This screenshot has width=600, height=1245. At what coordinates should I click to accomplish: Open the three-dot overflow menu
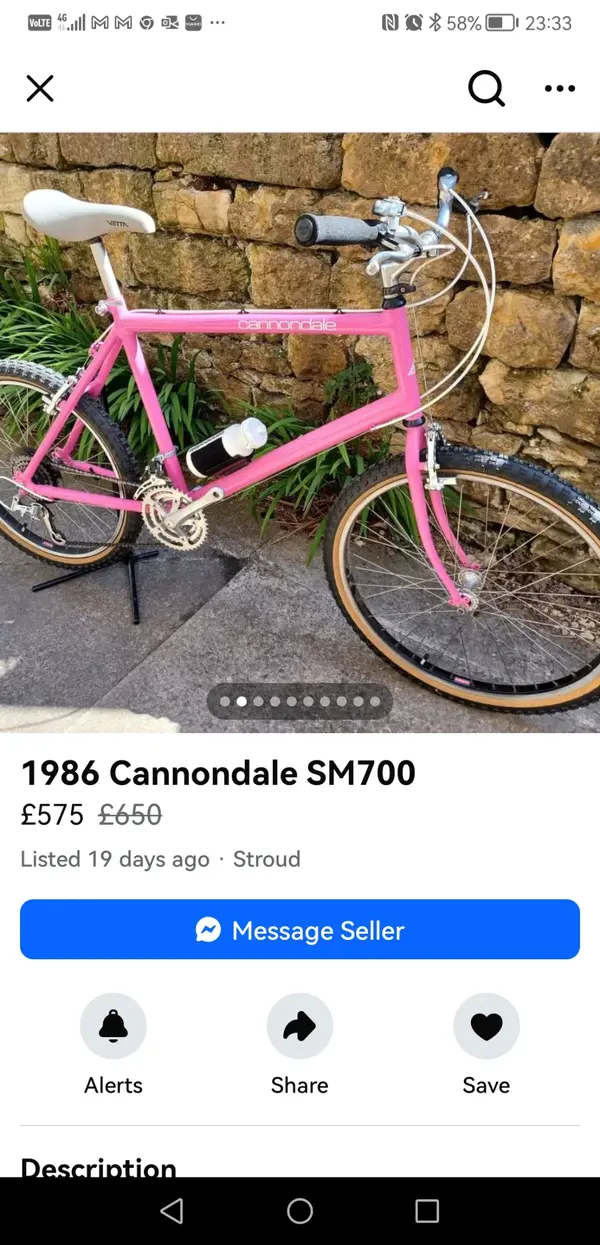pos(560,89)
